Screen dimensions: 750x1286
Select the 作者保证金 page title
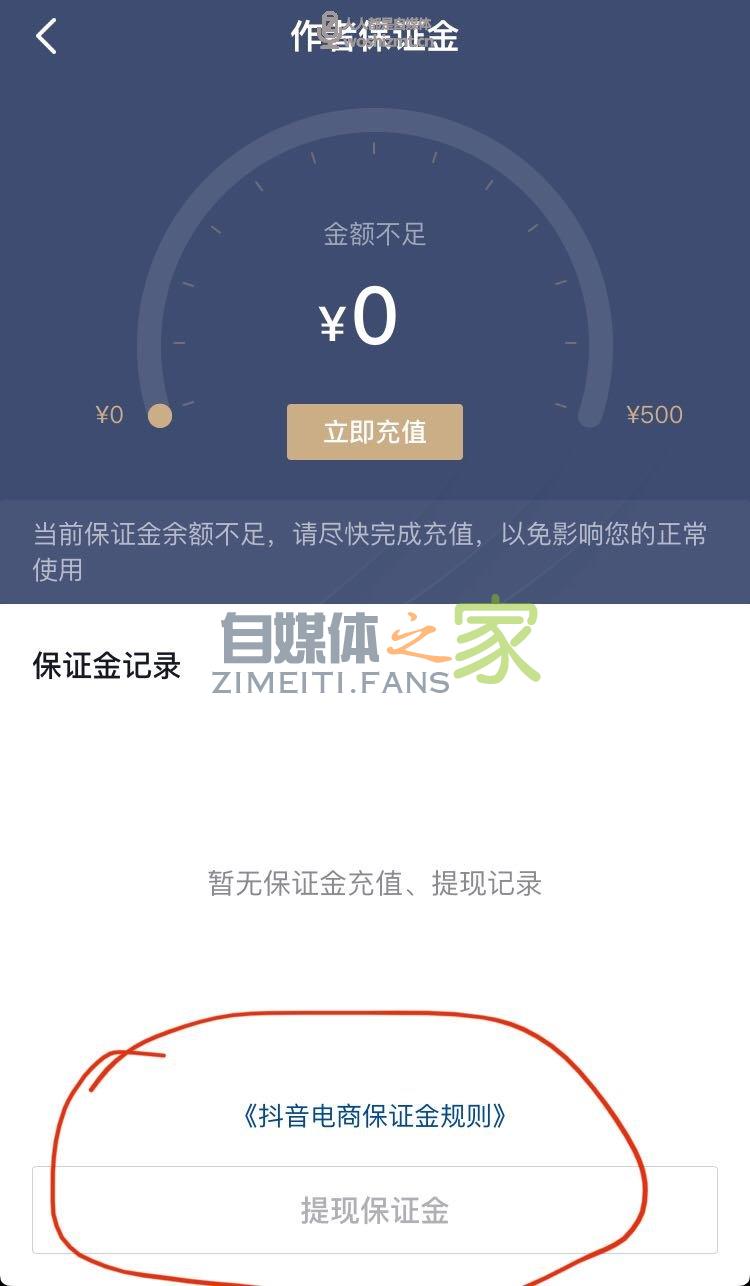pos(375,35)
